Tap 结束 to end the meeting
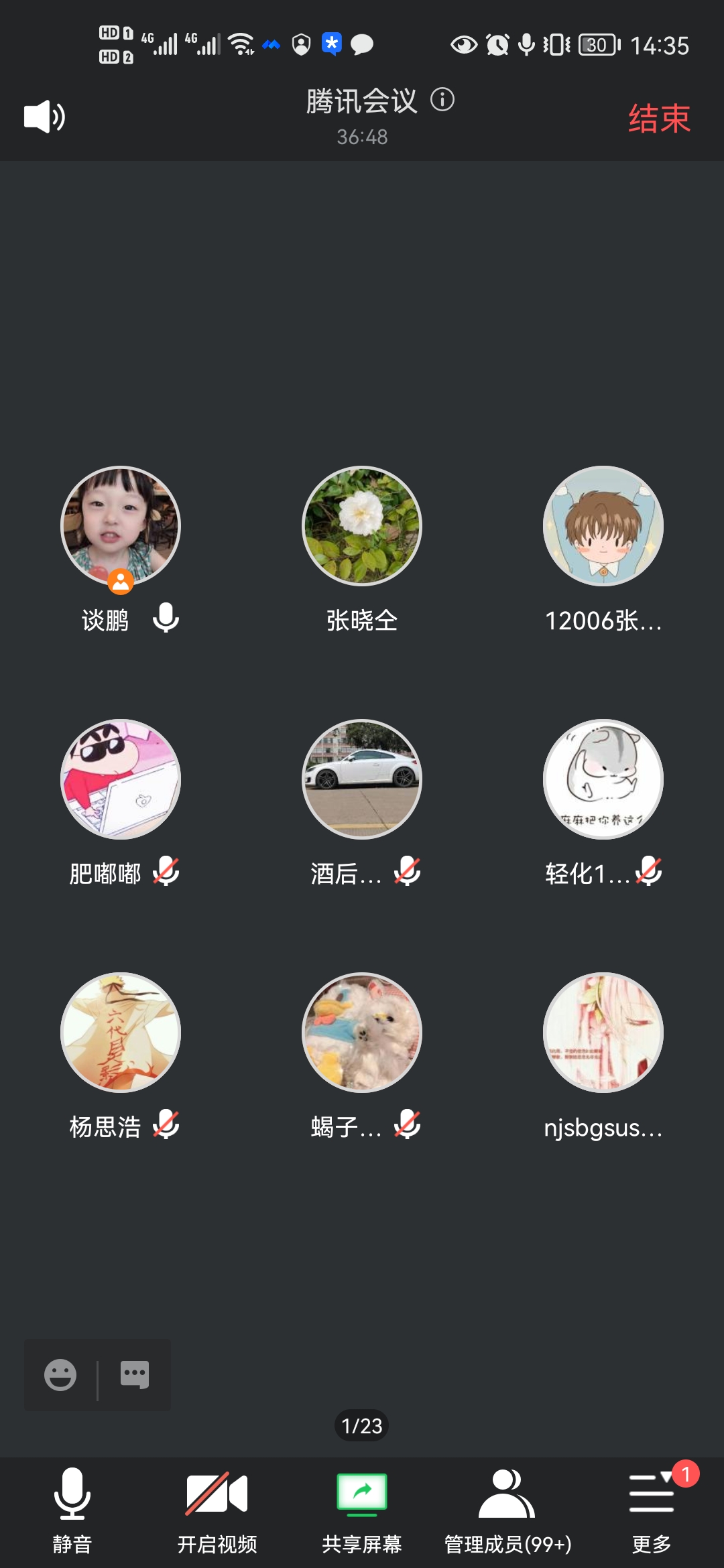 (x=659, y=119)
